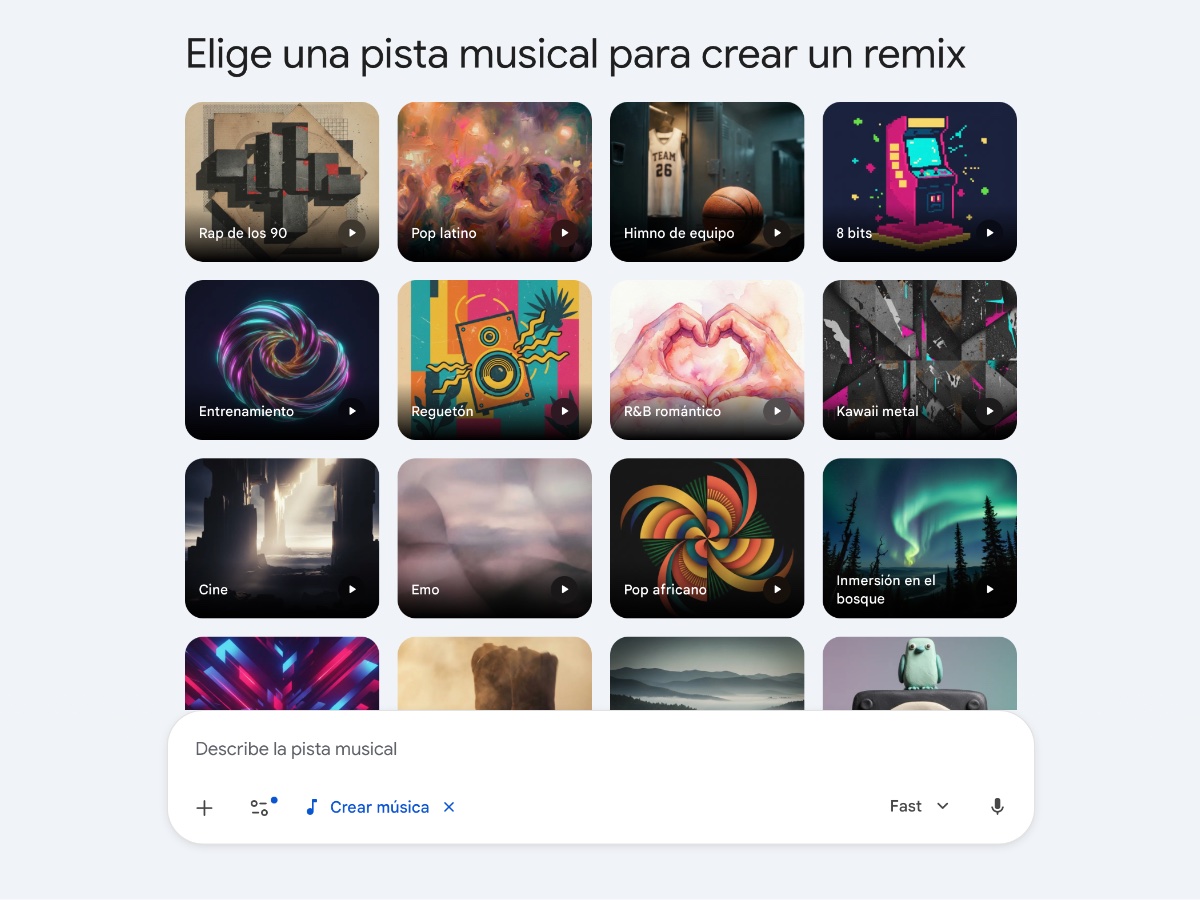Select the Pop latino track card
Image resolution: width=1200 pixels, height=900 pixels.
coord(494,181)
